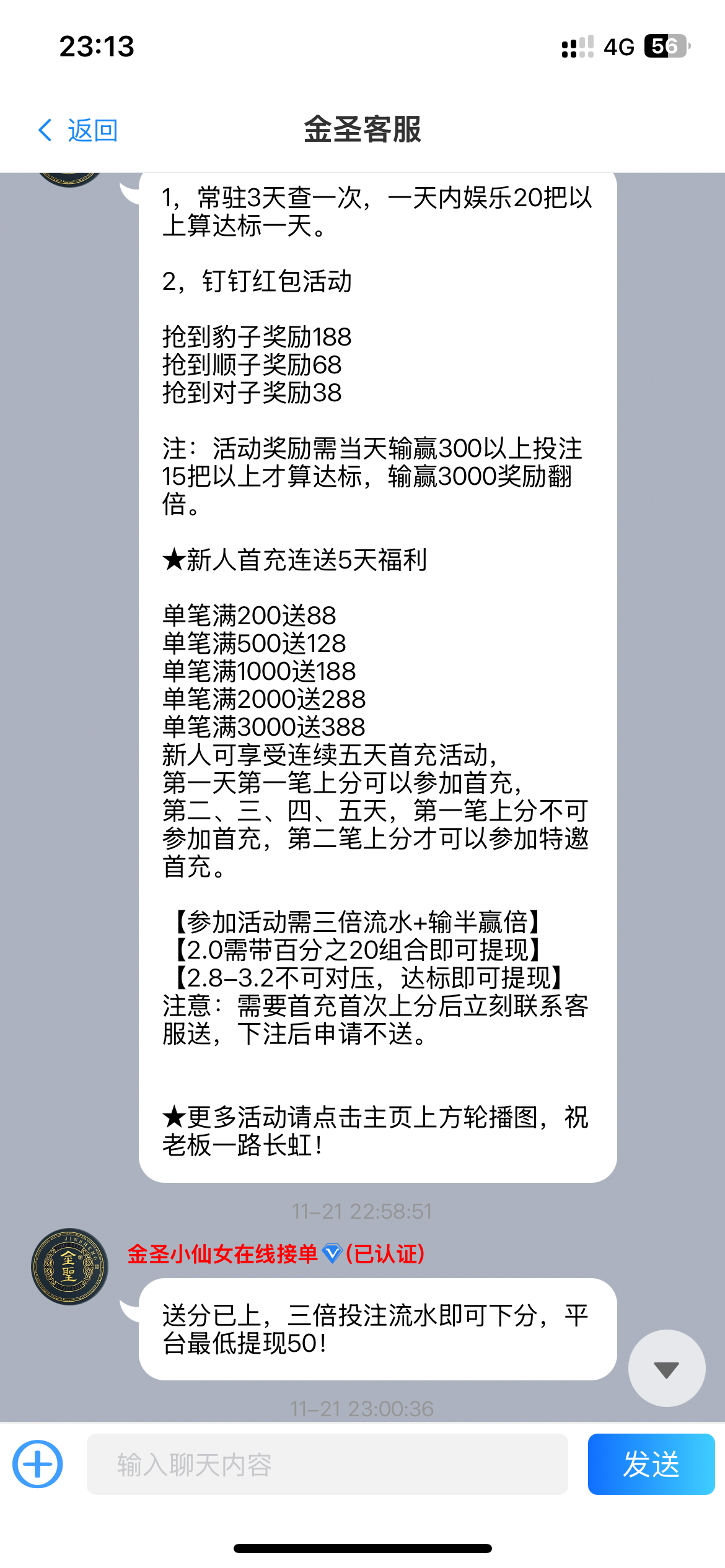The image size is (725, 1568).
Task: Go back using 返回 button
Action: pyautogui.click(x=78, y=130)
